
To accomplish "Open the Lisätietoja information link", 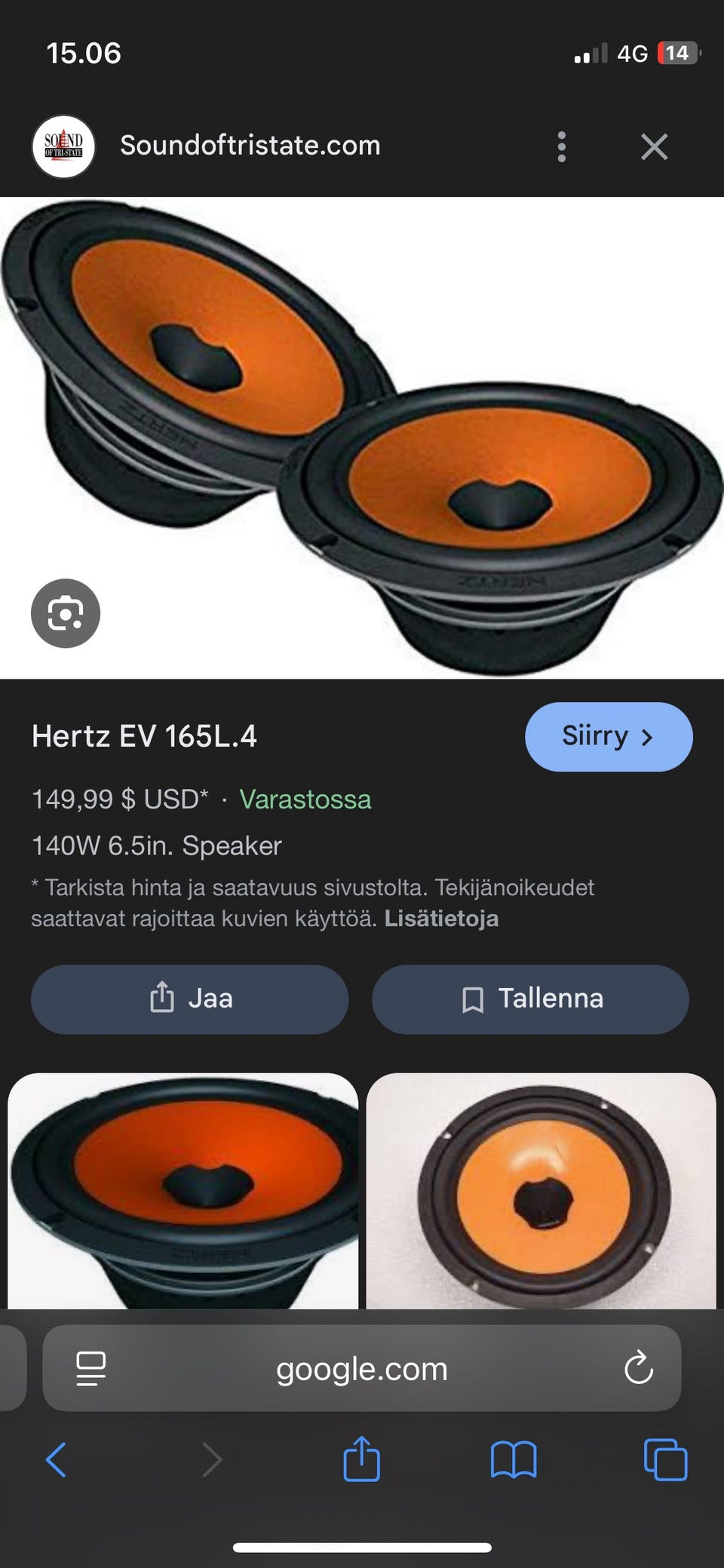I will click(x=441, y=919).
